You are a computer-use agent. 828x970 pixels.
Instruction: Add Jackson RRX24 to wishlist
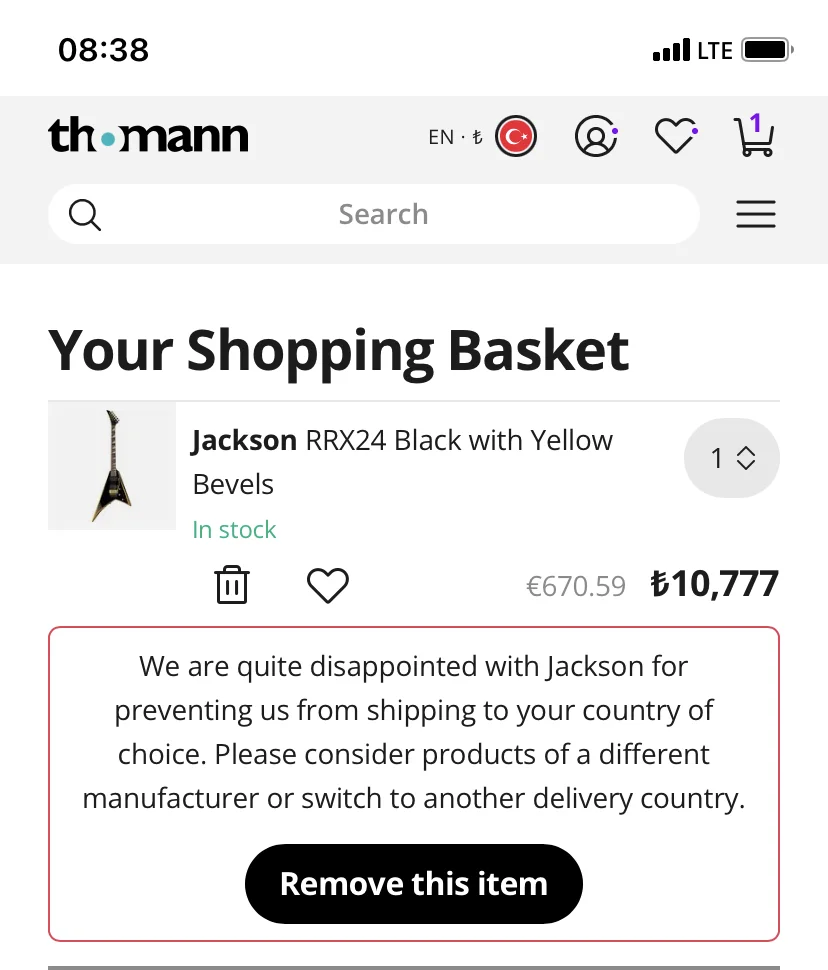327,585
